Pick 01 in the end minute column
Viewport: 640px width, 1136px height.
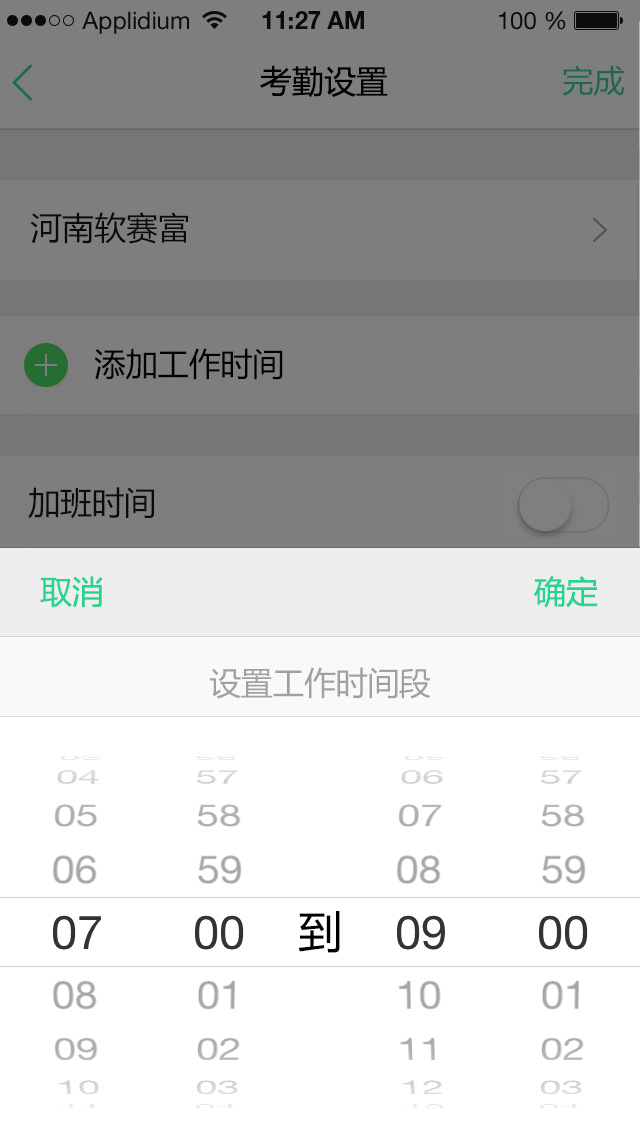(562, 995)
